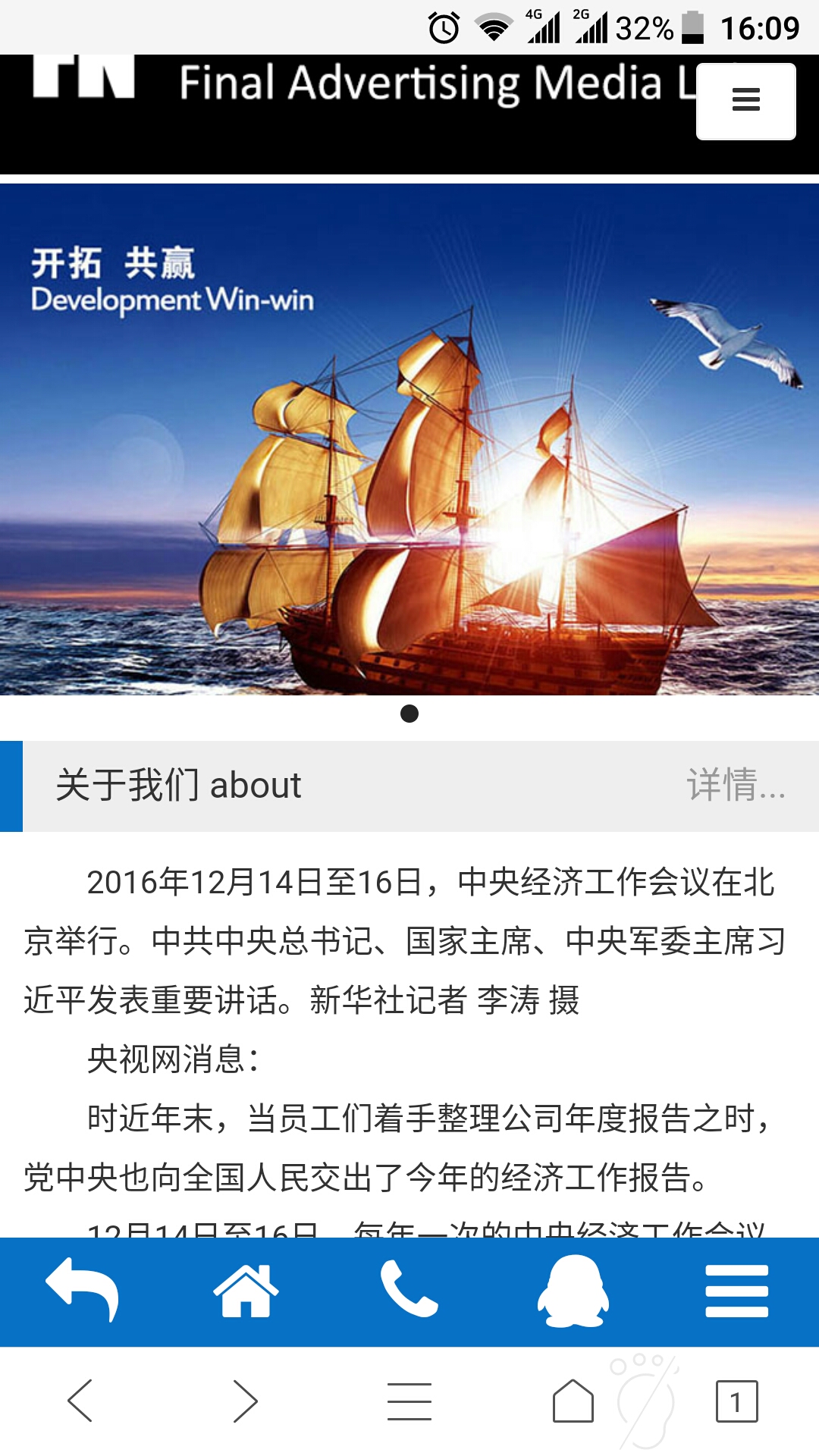
Task: Open the Development Win-win banner
Action: (409, 440)
